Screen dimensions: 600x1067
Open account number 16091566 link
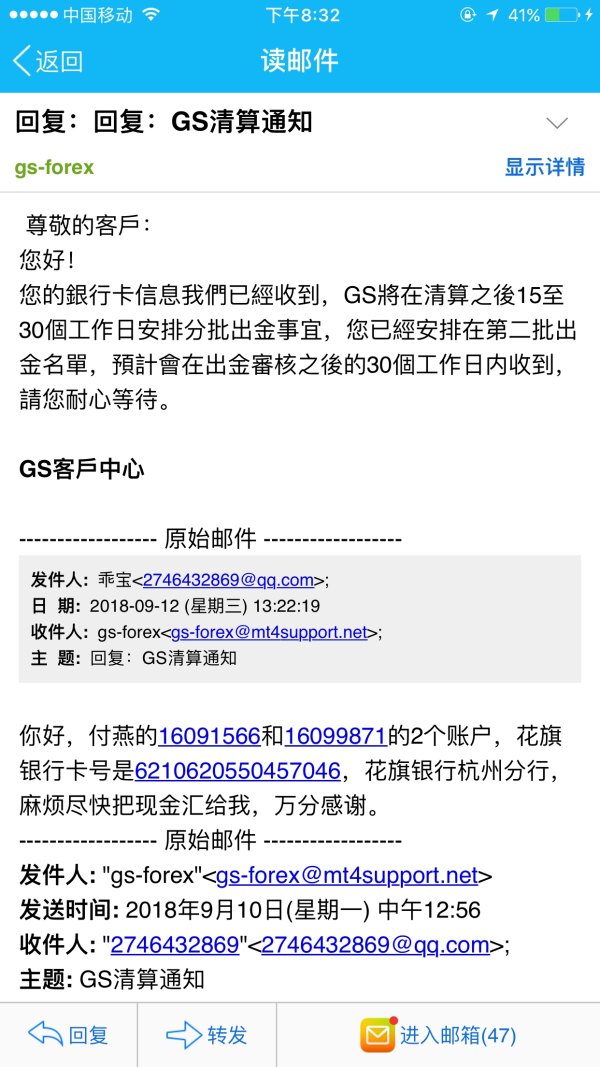(209, 737)
